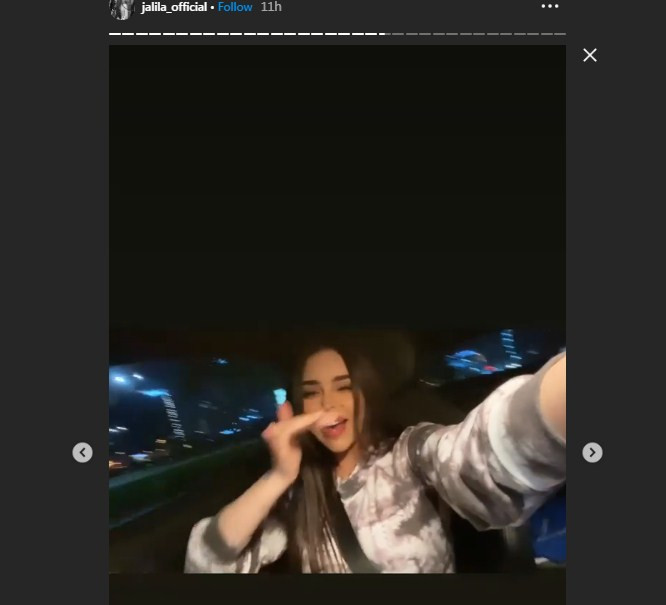The width and height of the screenshot is (666, 605).
Task: Follow jalila_official
Action: 235,7
